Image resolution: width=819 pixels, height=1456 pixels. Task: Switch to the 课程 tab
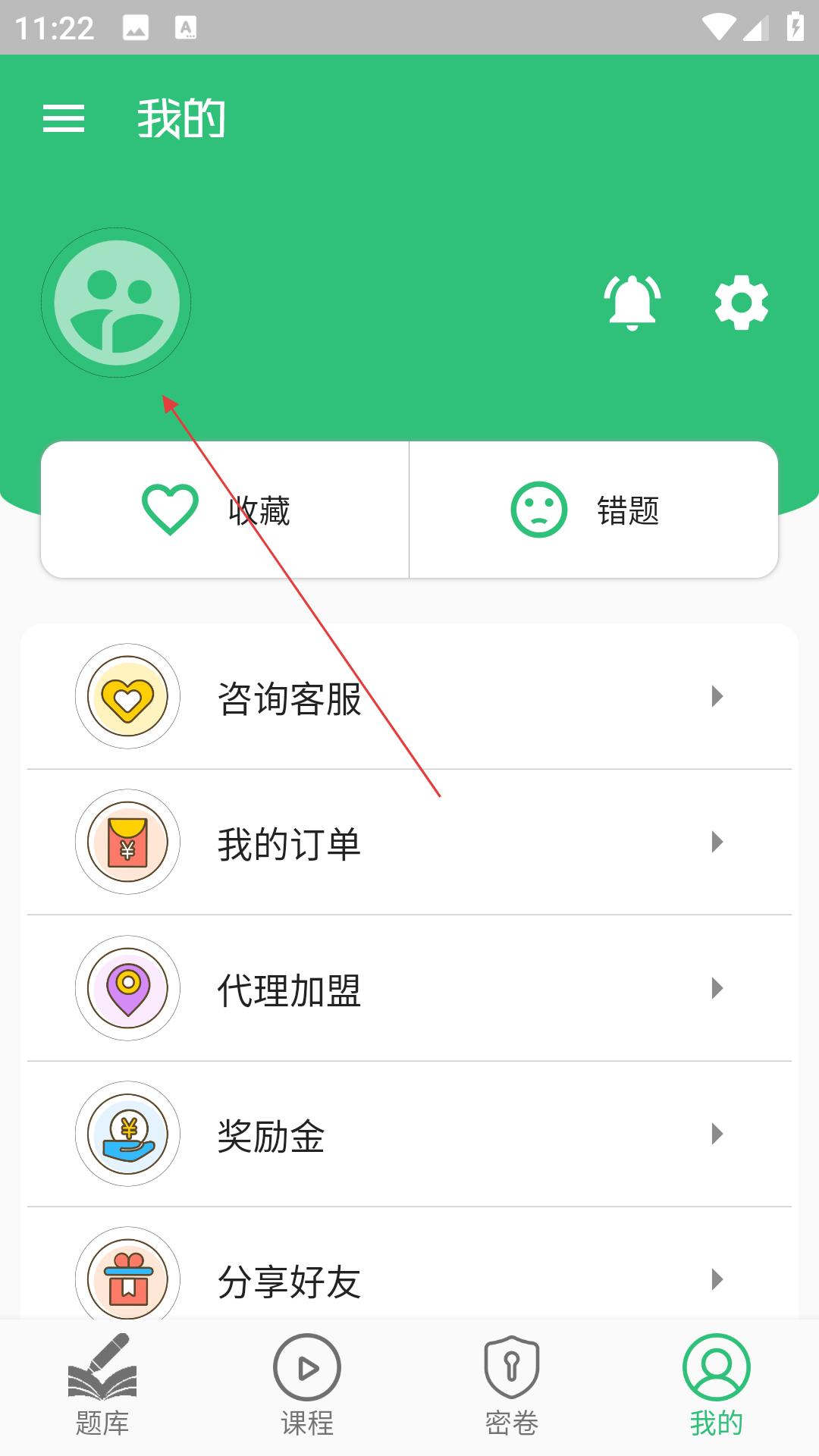[x=307, y=1385]
